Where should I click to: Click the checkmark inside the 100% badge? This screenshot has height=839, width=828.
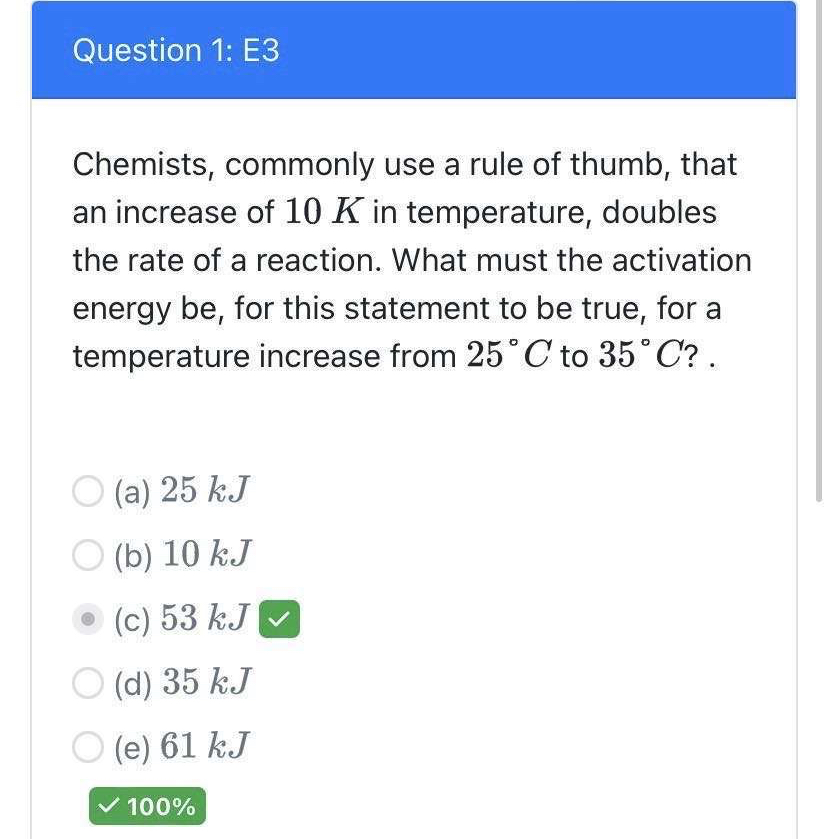[110, 806]
